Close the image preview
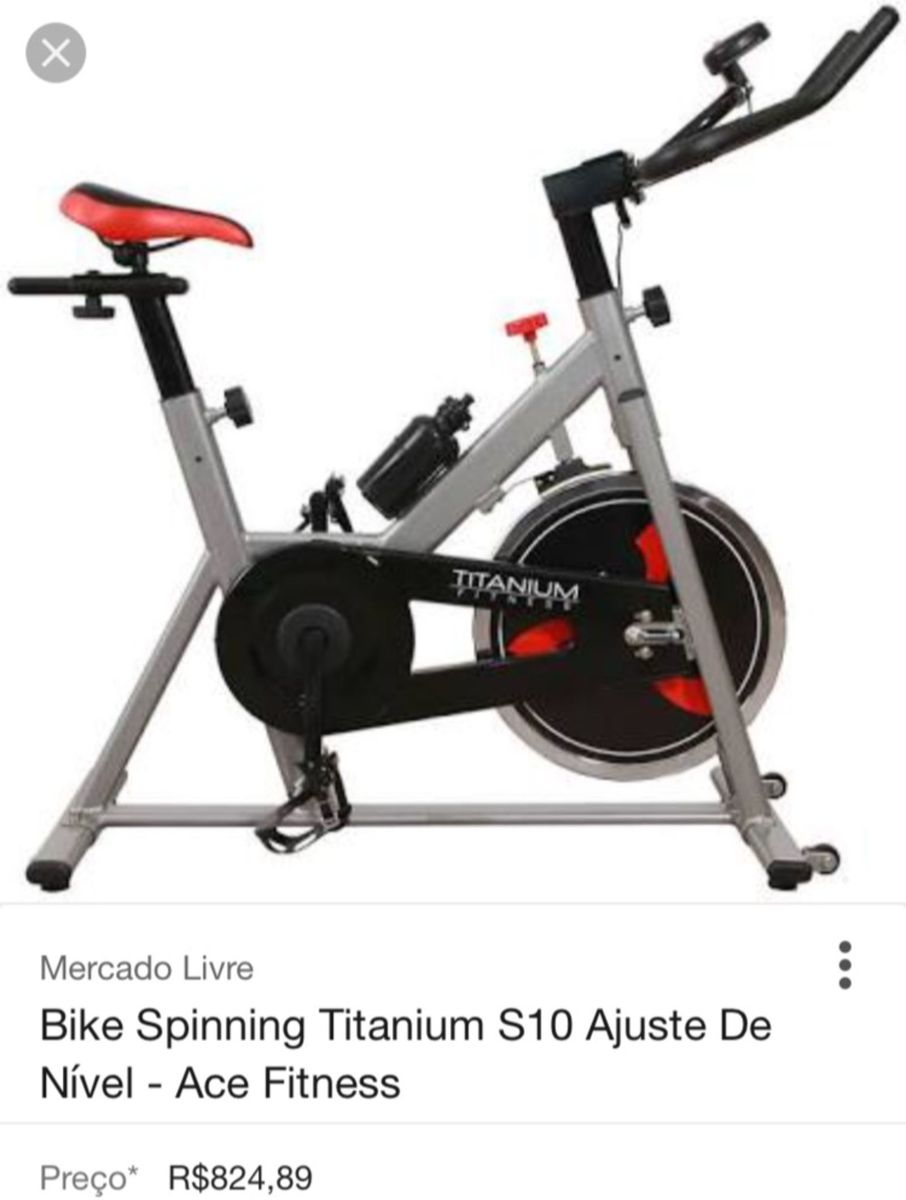Screen dimensions: 906x1200 (56, 53)
